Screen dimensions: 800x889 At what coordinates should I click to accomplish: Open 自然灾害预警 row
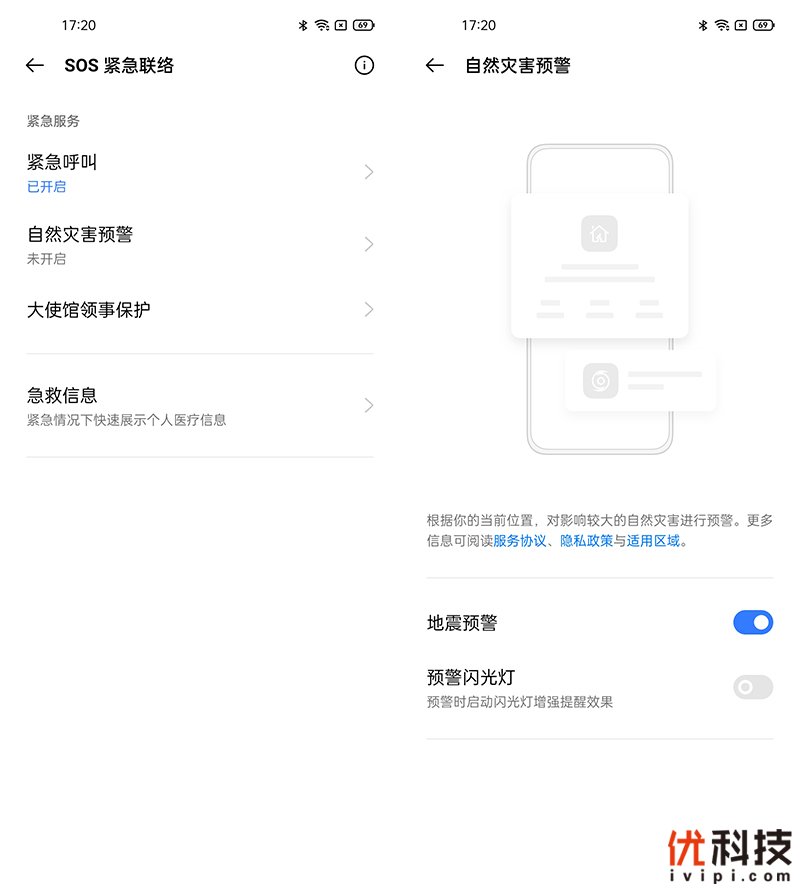tap(200, 244)
